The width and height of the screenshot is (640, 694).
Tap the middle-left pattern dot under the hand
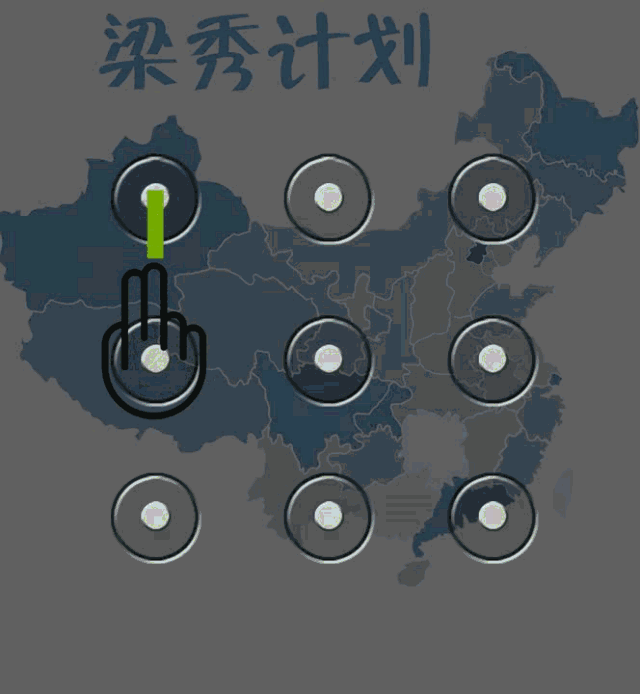pos(153,359)
